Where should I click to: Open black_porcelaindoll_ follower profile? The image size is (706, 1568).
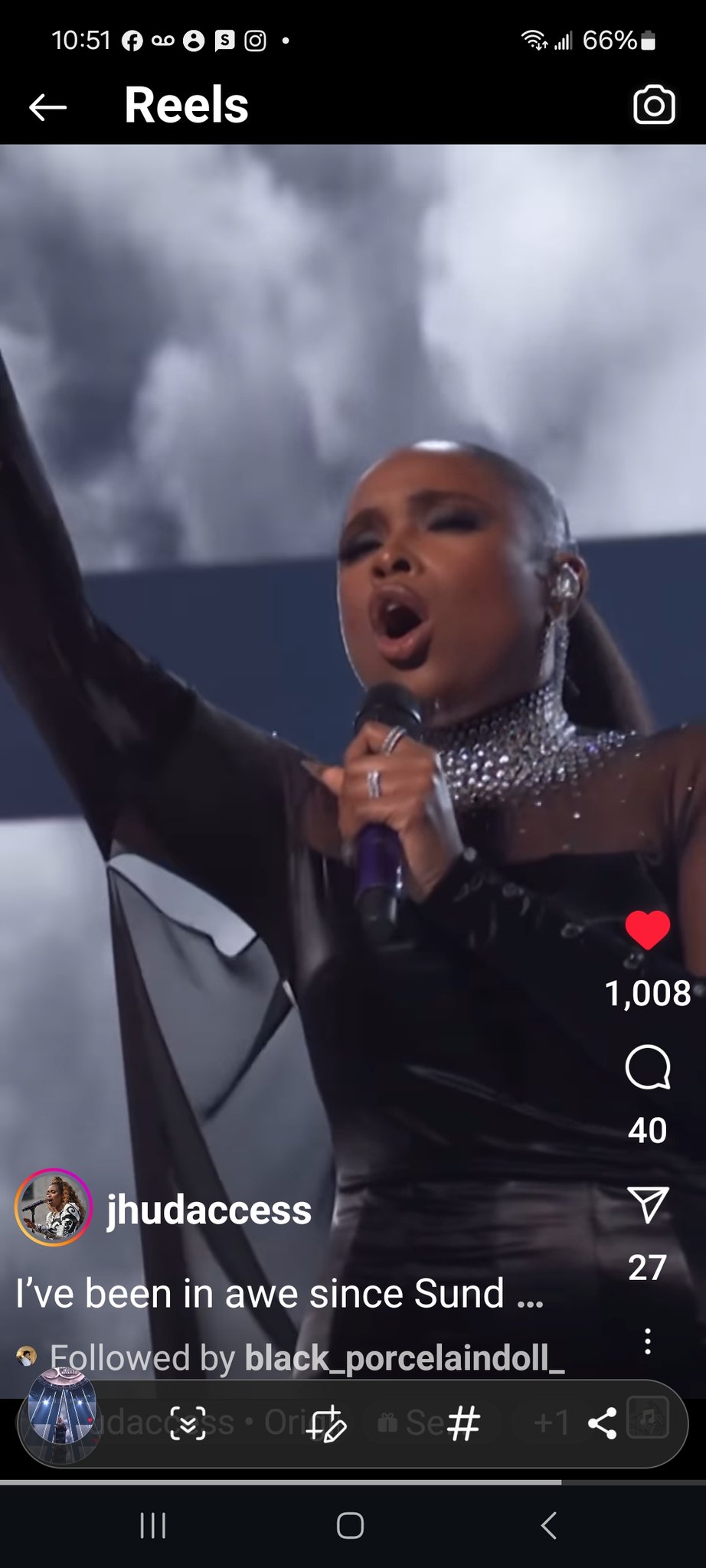[404, 1357]
